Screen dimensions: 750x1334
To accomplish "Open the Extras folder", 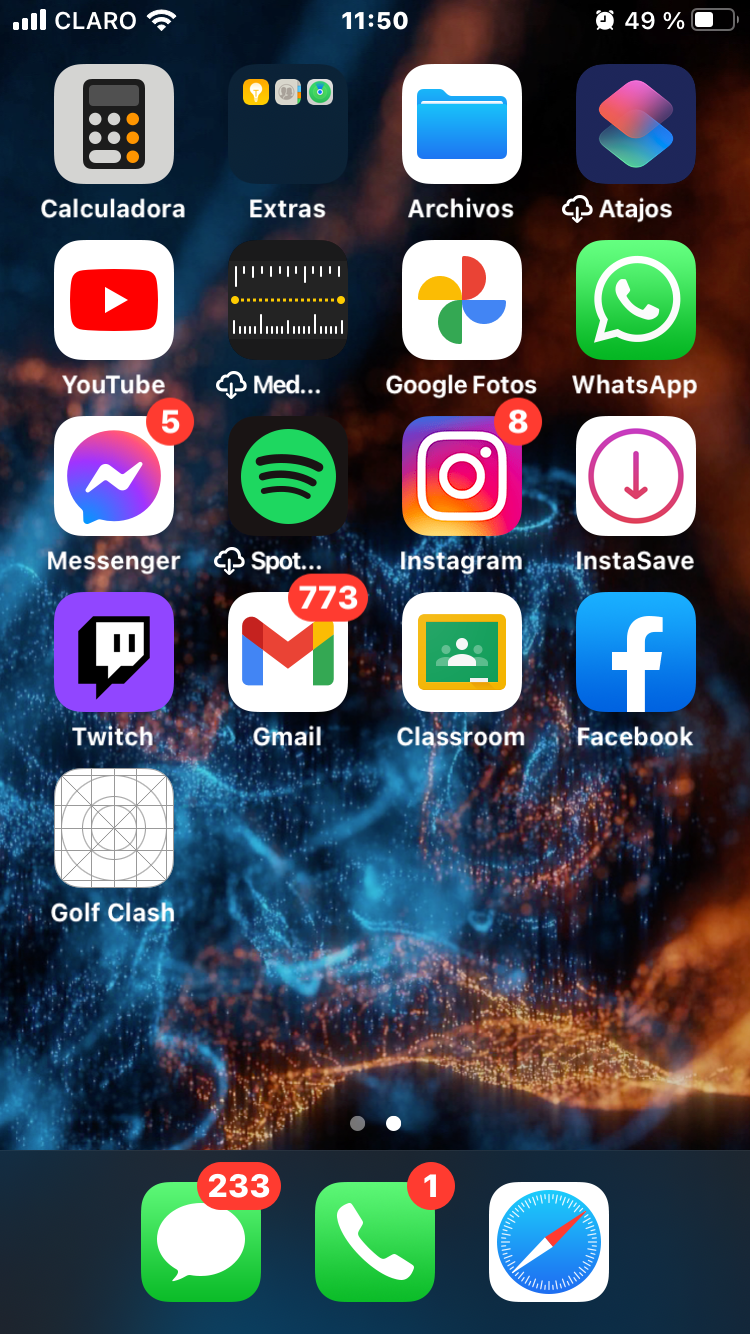I will (x=287, y=124).
